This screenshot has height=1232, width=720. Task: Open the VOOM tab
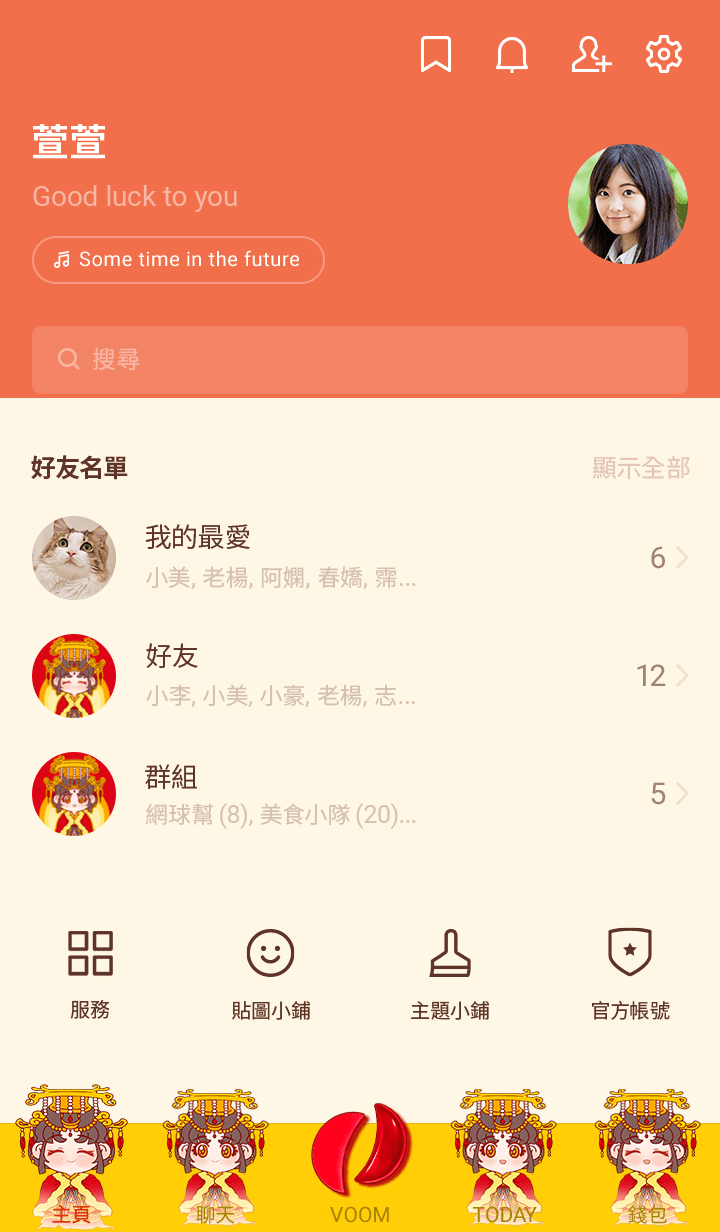(360, 1165)
